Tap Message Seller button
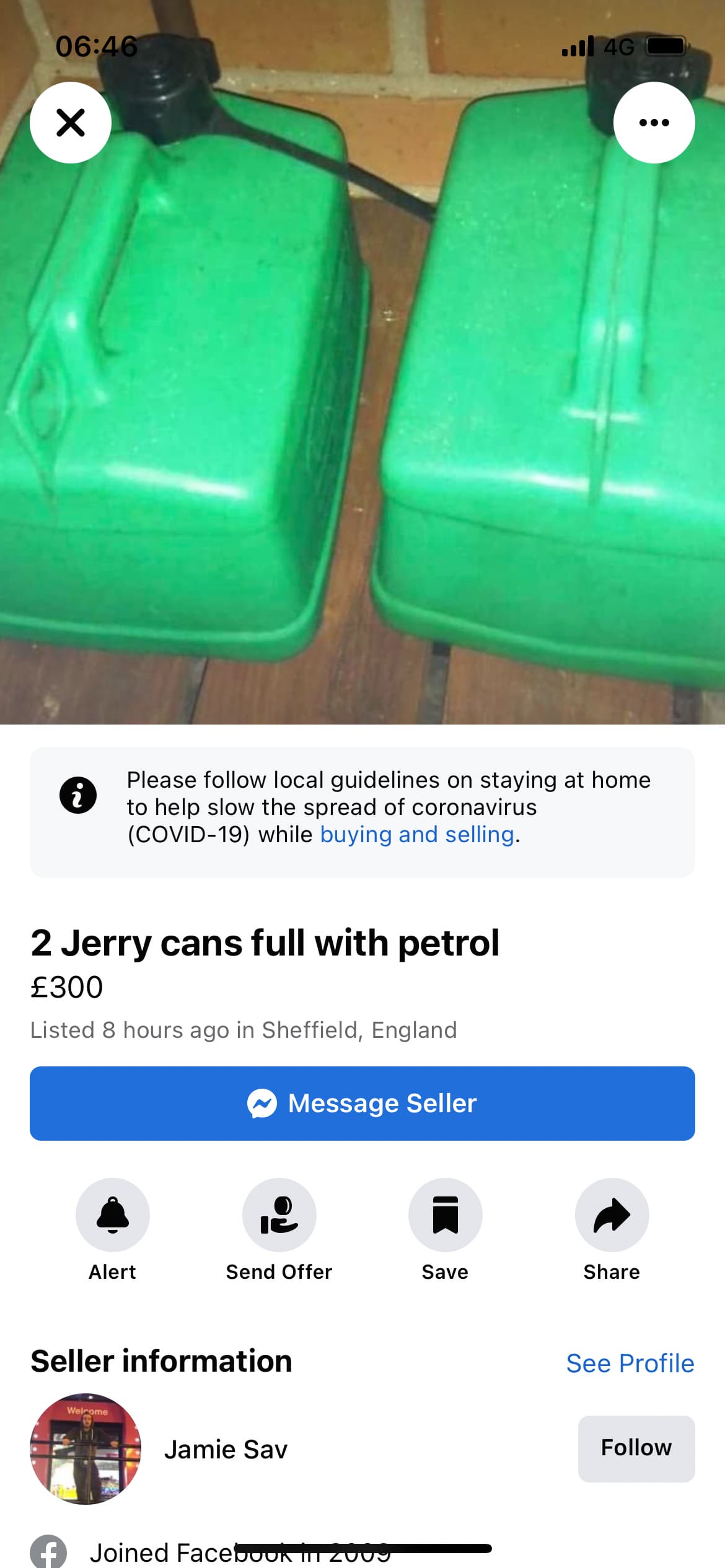Viewport: 725px width, 1568px height. click(362, 1103)
